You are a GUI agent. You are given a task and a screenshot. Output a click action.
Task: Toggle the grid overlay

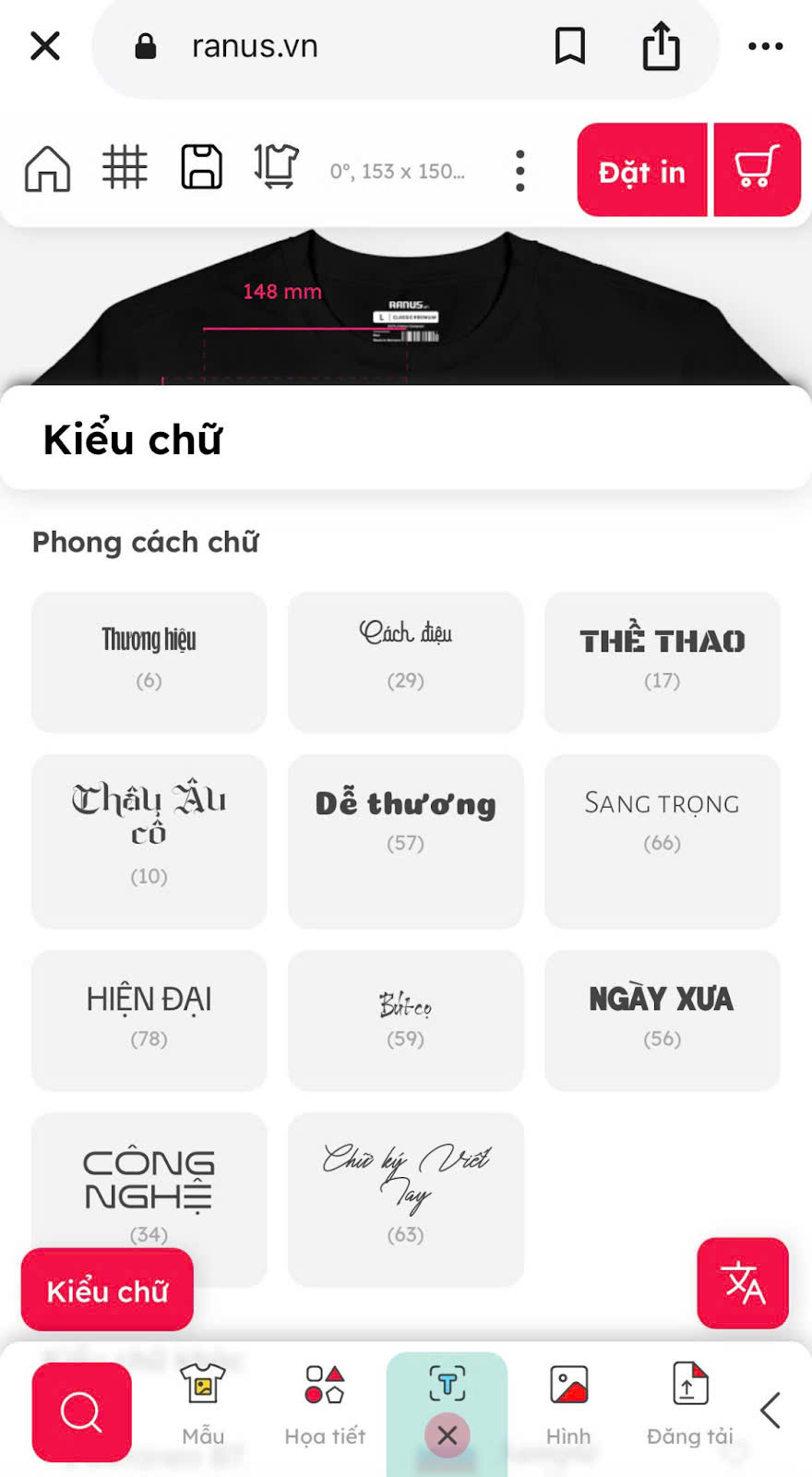click(125, 168)
